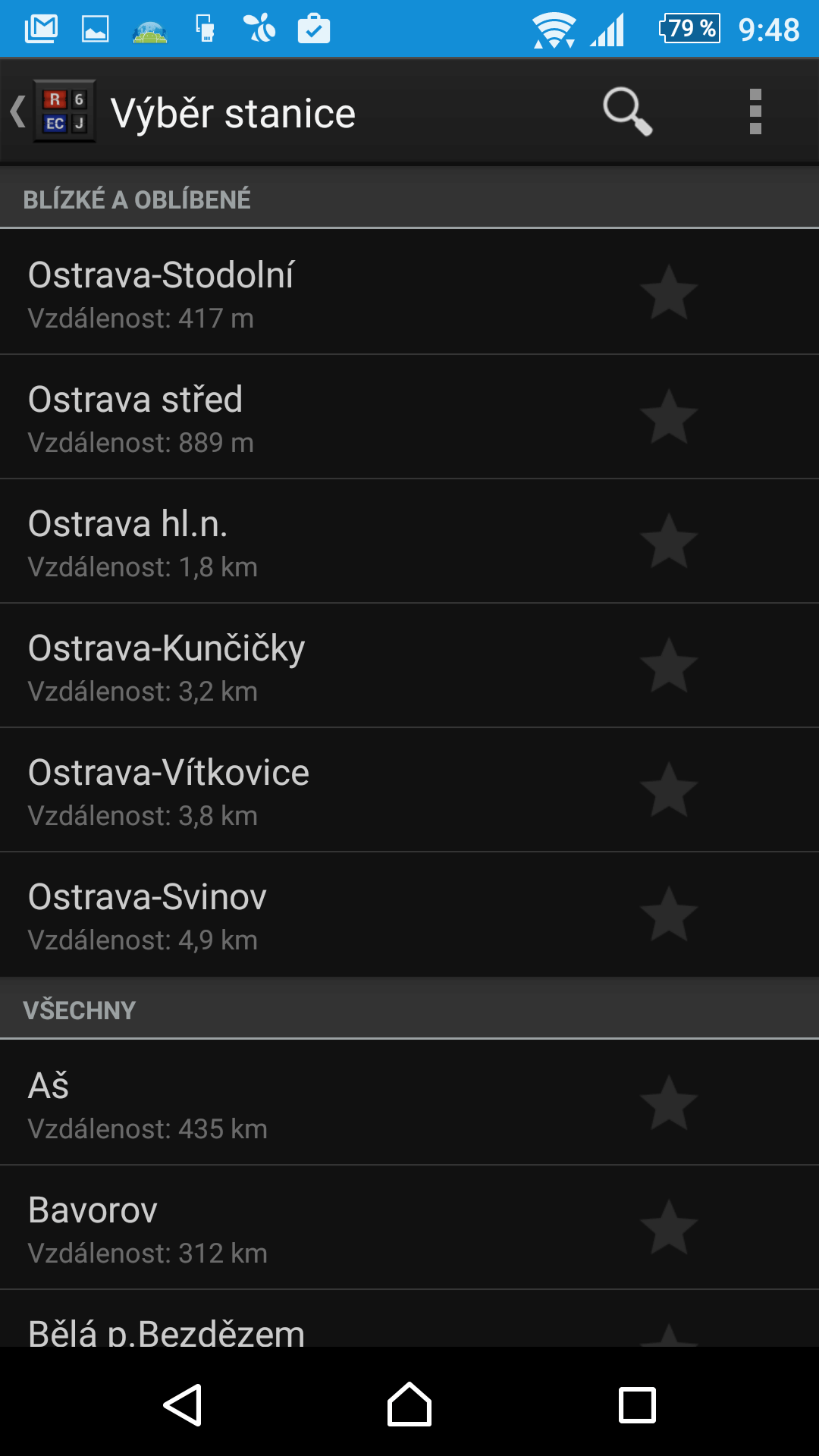The image size is (819, 1456).
Task: Star the Ostrava-Kunčičky station
Action: pos(668,665)
